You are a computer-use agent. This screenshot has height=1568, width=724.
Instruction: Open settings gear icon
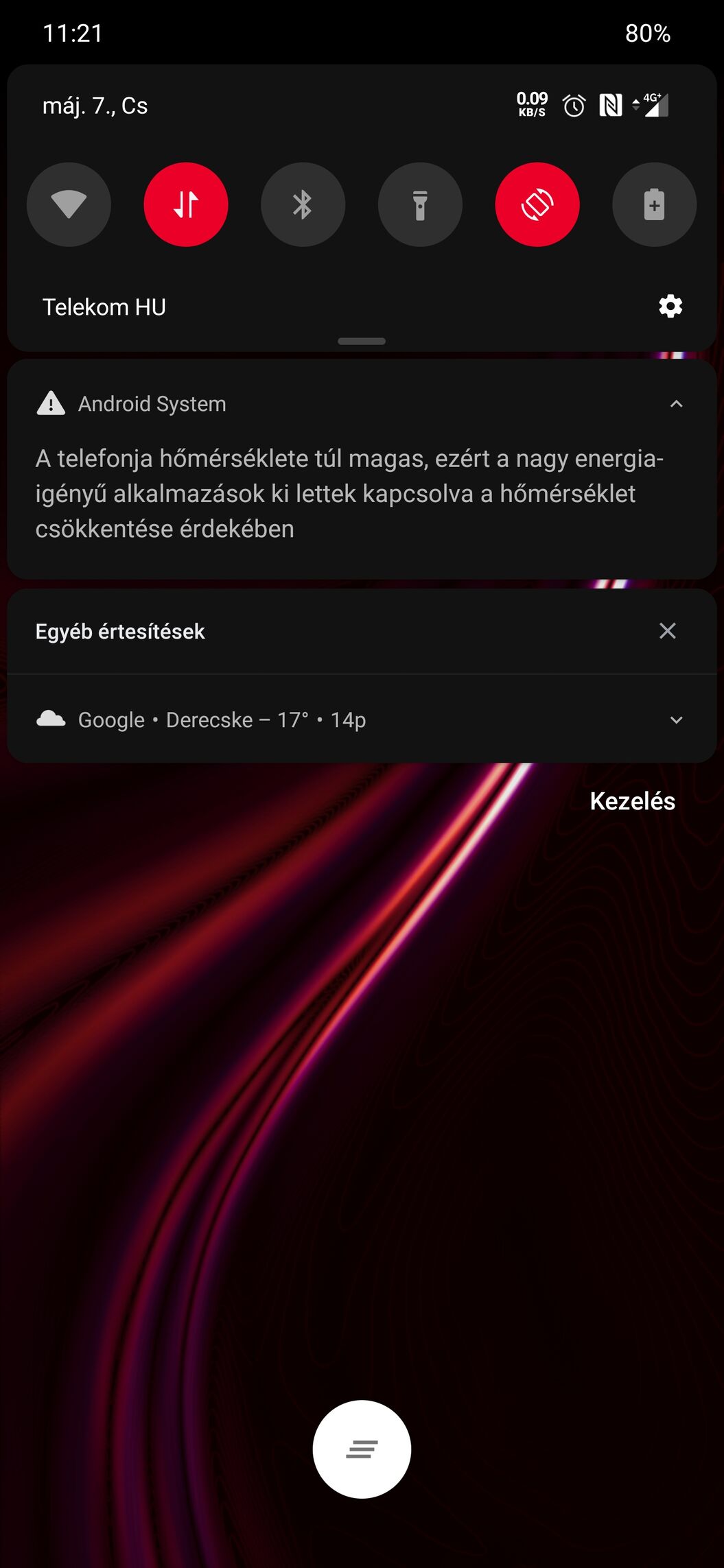click(x=670, y=306)
